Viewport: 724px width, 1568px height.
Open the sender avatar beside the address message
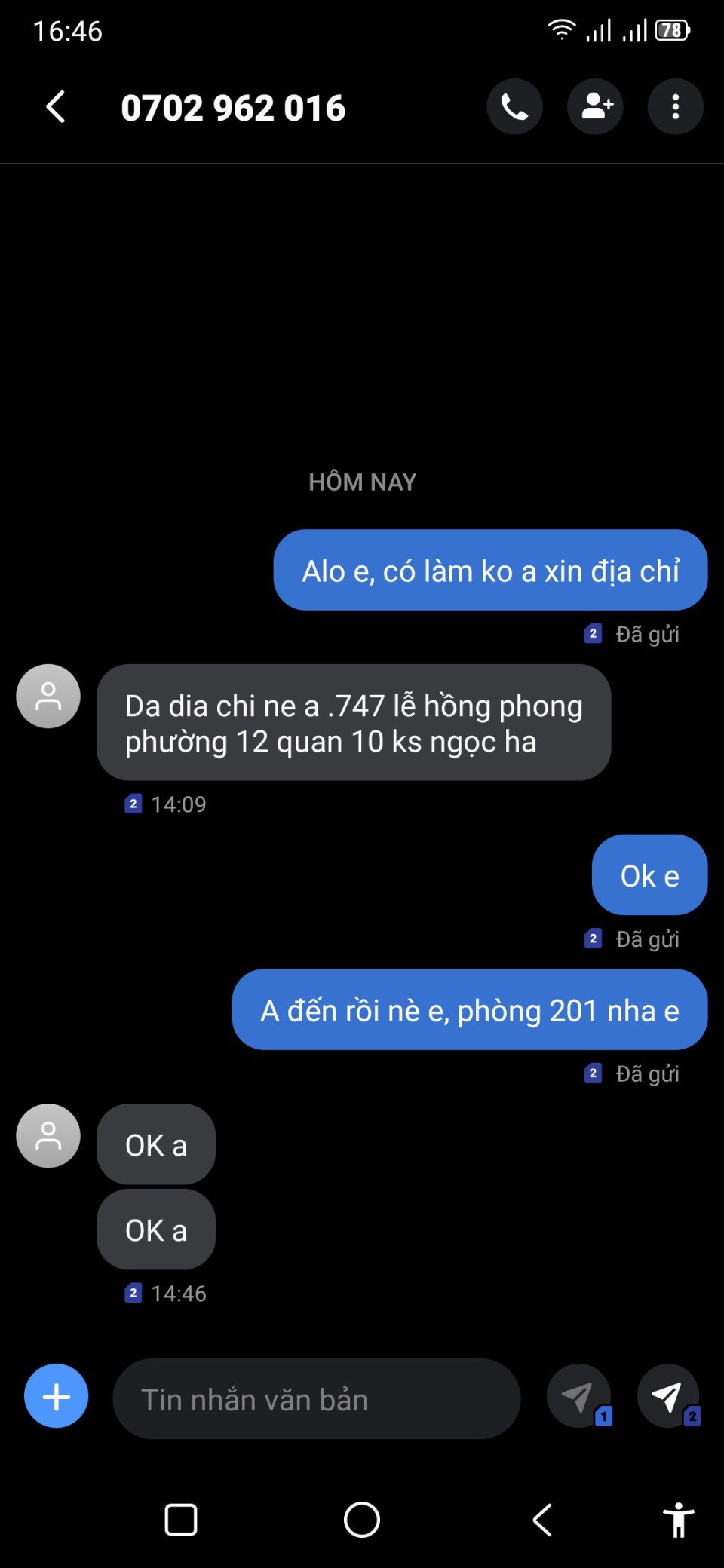click(48, 696)
